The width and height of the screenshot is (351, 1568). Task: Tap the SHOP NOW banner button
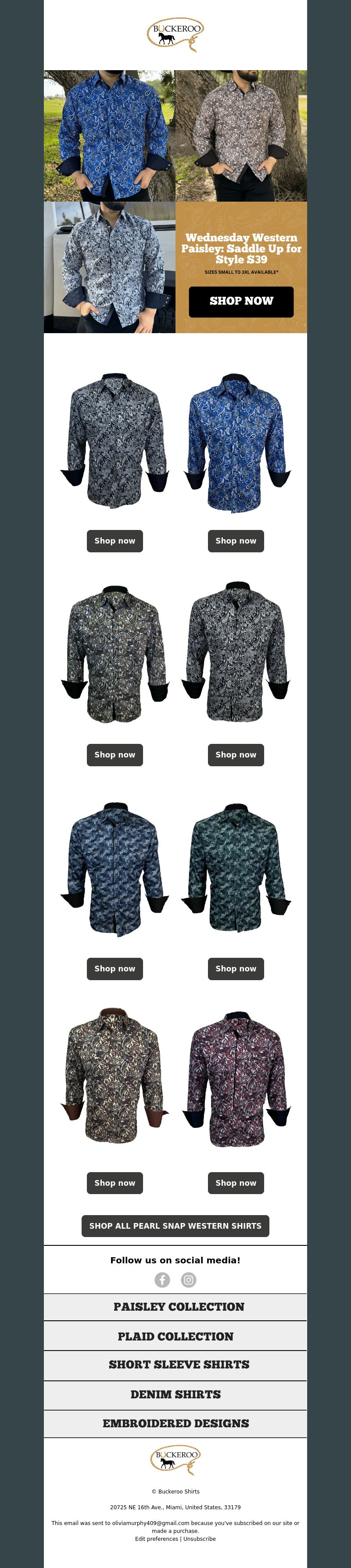[x=241, y=301]
